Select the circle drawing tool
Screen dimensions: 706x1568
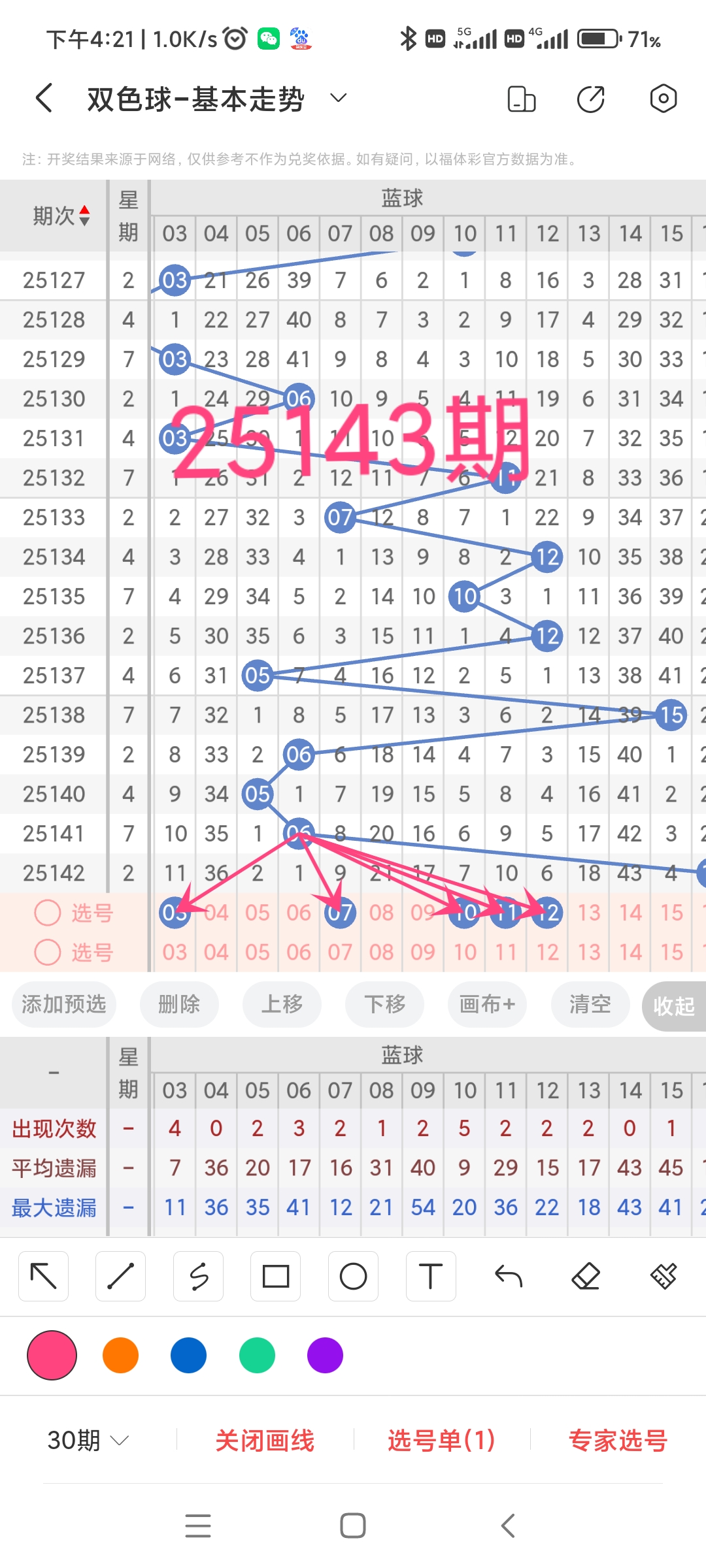[x=353, y=1275]
